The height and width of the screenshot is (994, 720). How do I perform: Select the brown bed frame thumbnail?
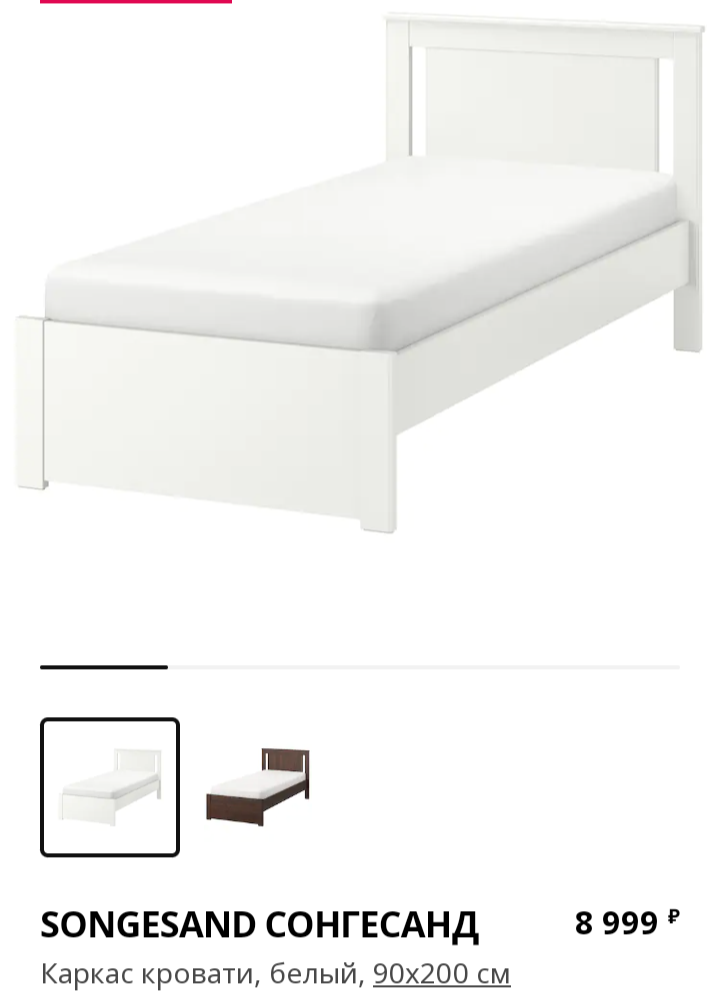pos(258,787)
